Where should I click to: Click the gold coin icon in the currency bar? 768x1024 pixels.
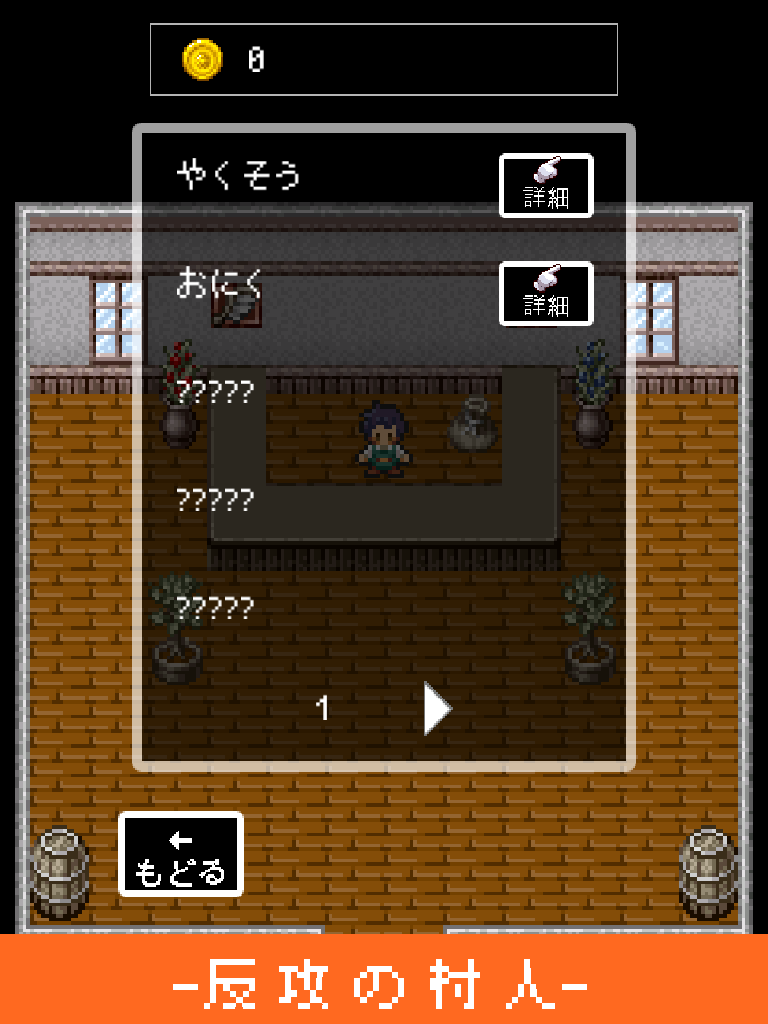coord(204,59)
